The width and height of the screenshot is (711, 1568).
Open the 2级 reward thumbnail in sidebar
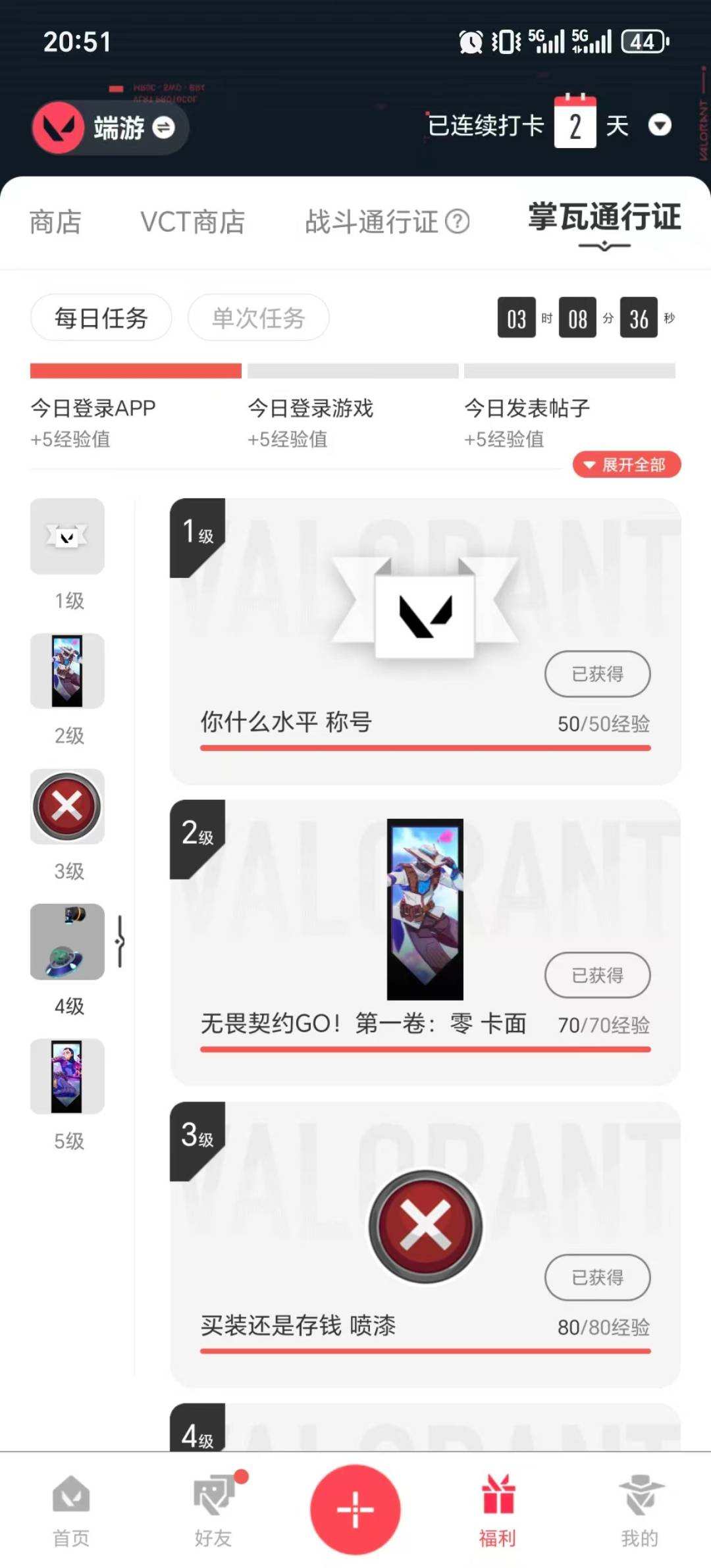[66, 671]
